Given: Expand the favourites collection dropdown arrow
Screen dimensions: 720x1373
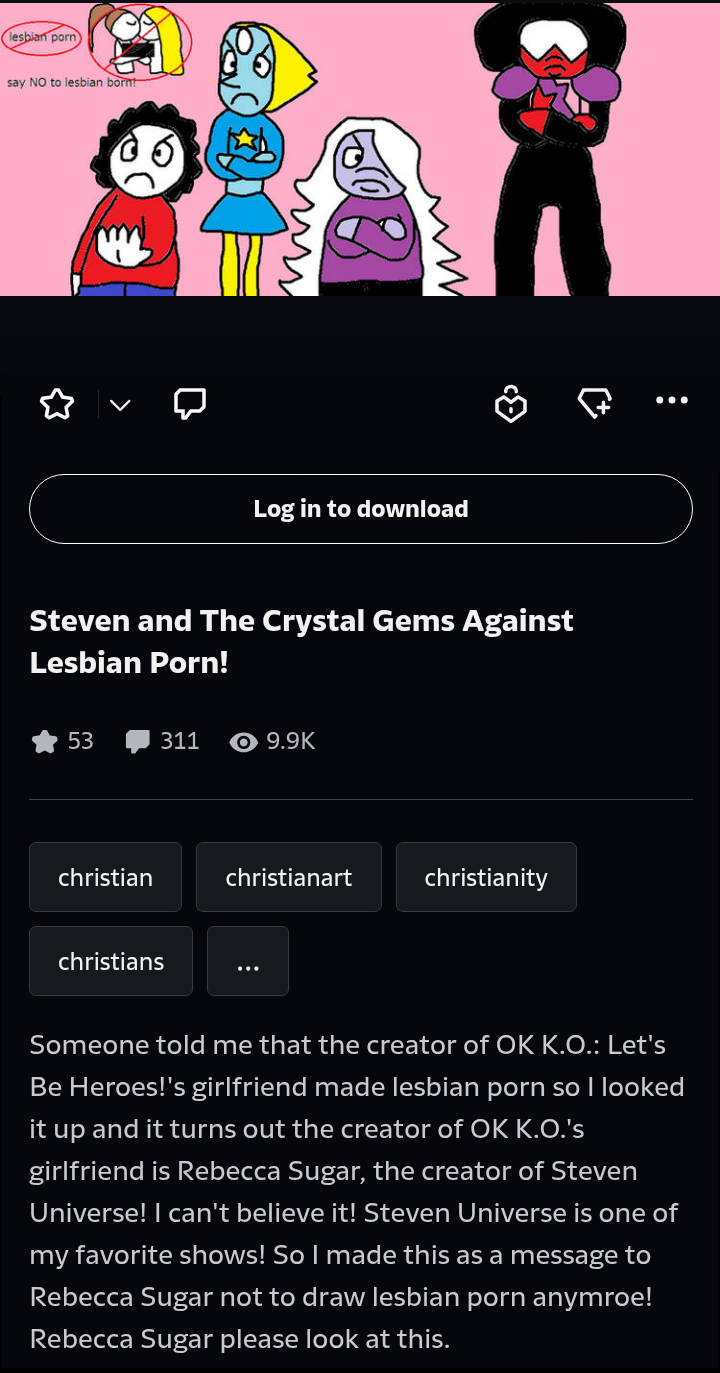Looking at the screenshot, I should (121, 405).
